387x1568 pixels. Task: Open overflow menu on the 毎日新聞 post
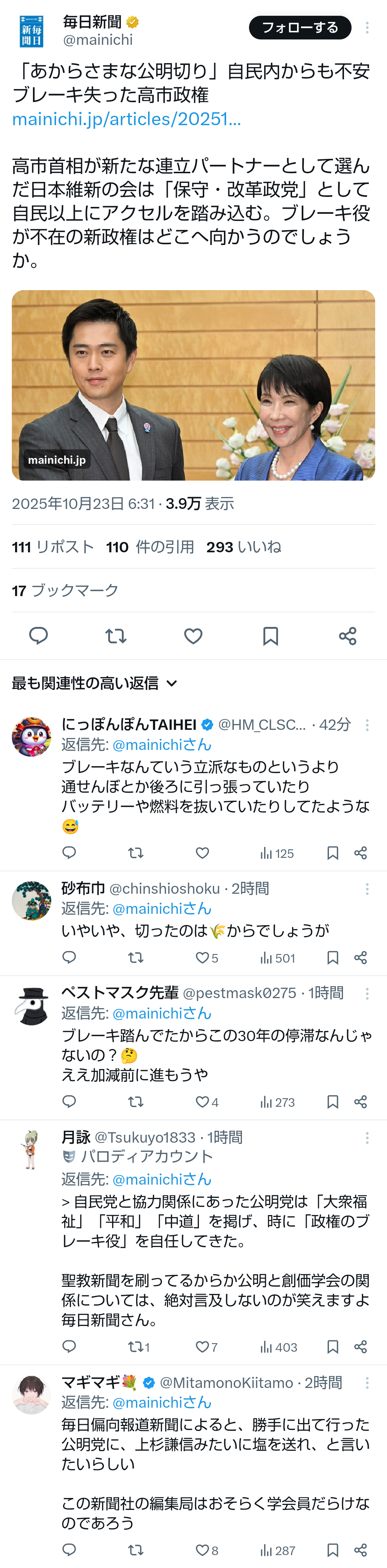pyautogui.click(x=367, y=27)
